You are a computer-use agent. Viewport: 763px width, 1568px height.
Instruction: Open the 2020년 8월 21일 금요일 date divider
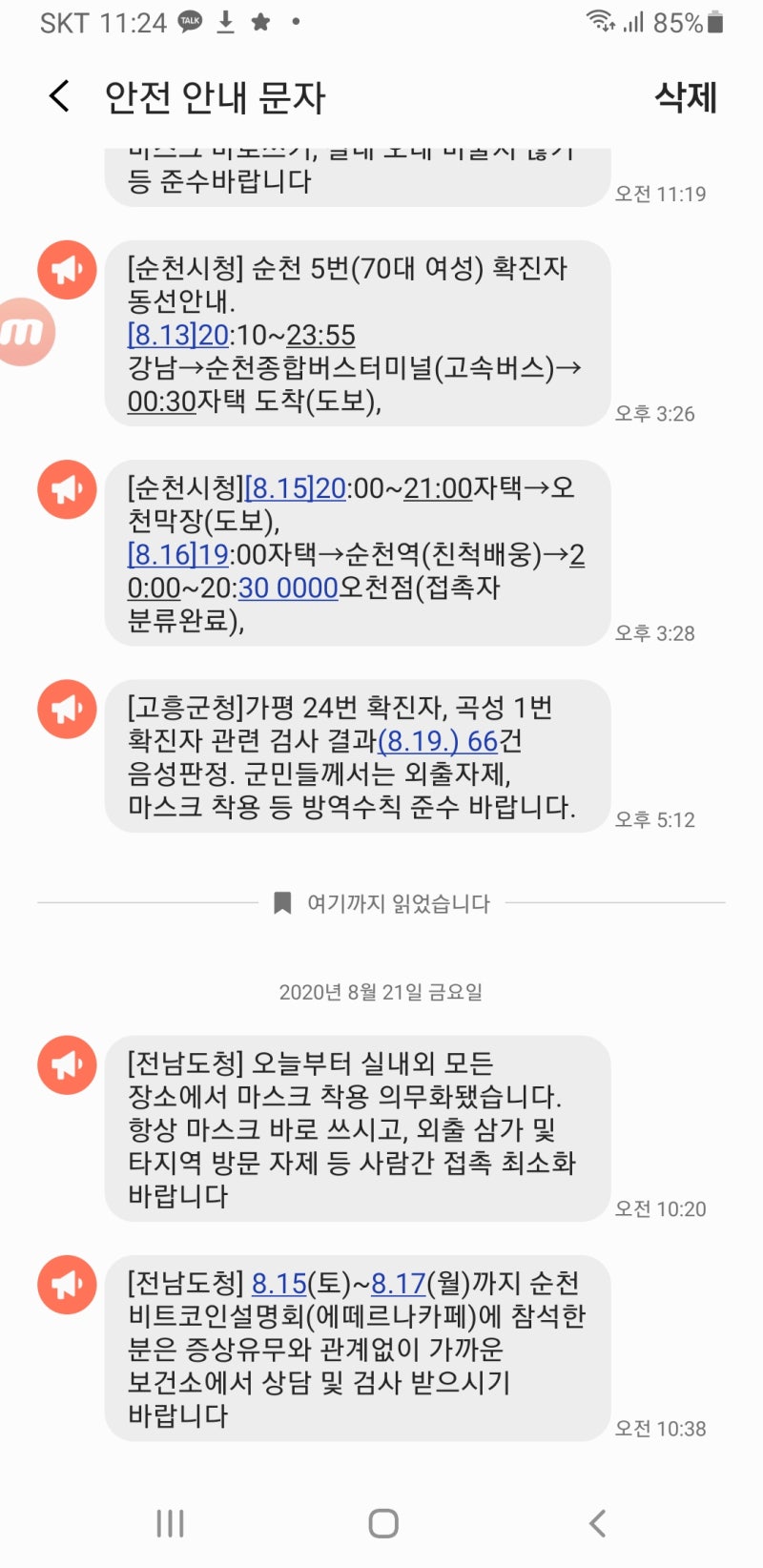click(x=381, y=992)
